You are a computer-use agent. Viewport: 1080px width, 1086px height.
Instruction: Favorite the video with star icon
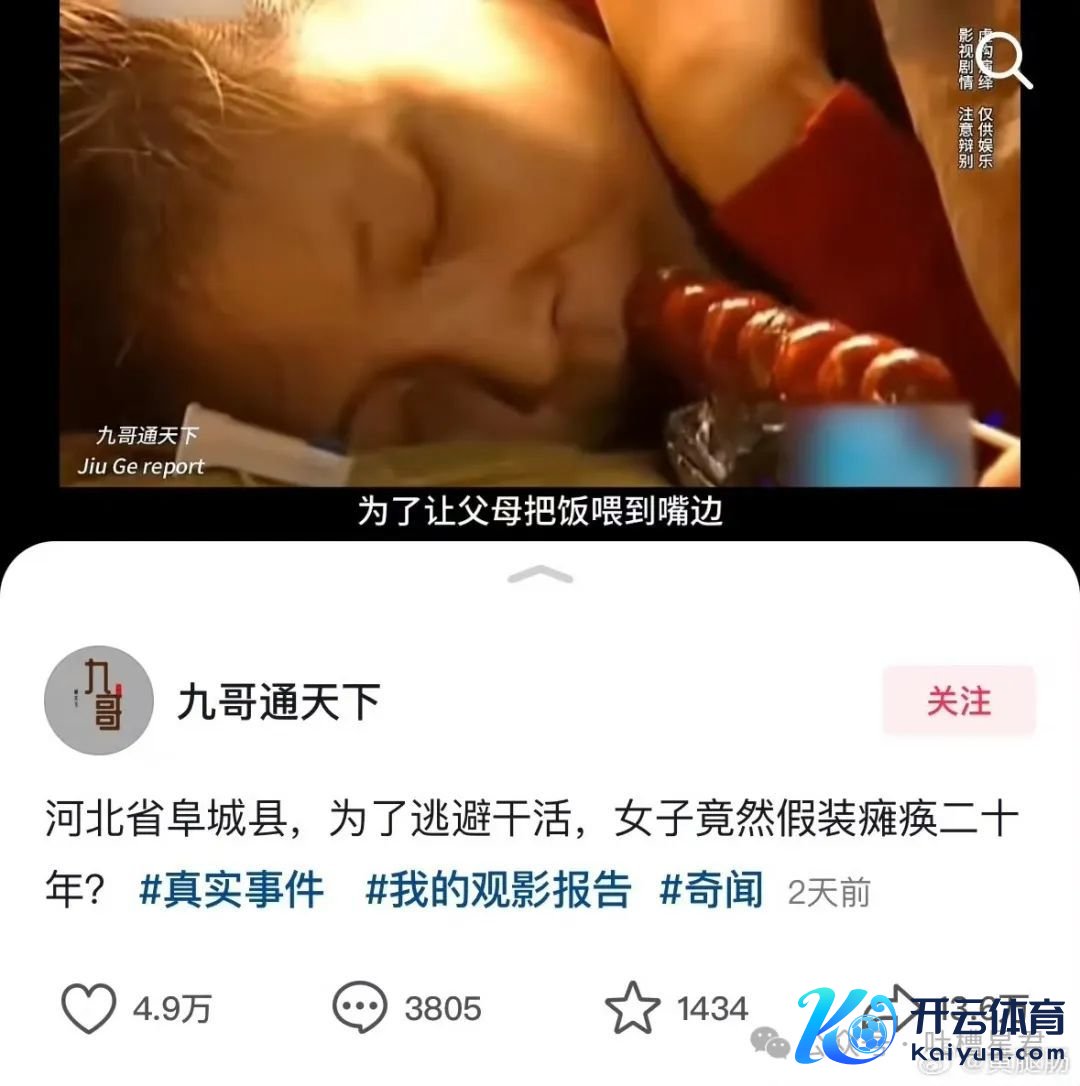click(634, 1008)
